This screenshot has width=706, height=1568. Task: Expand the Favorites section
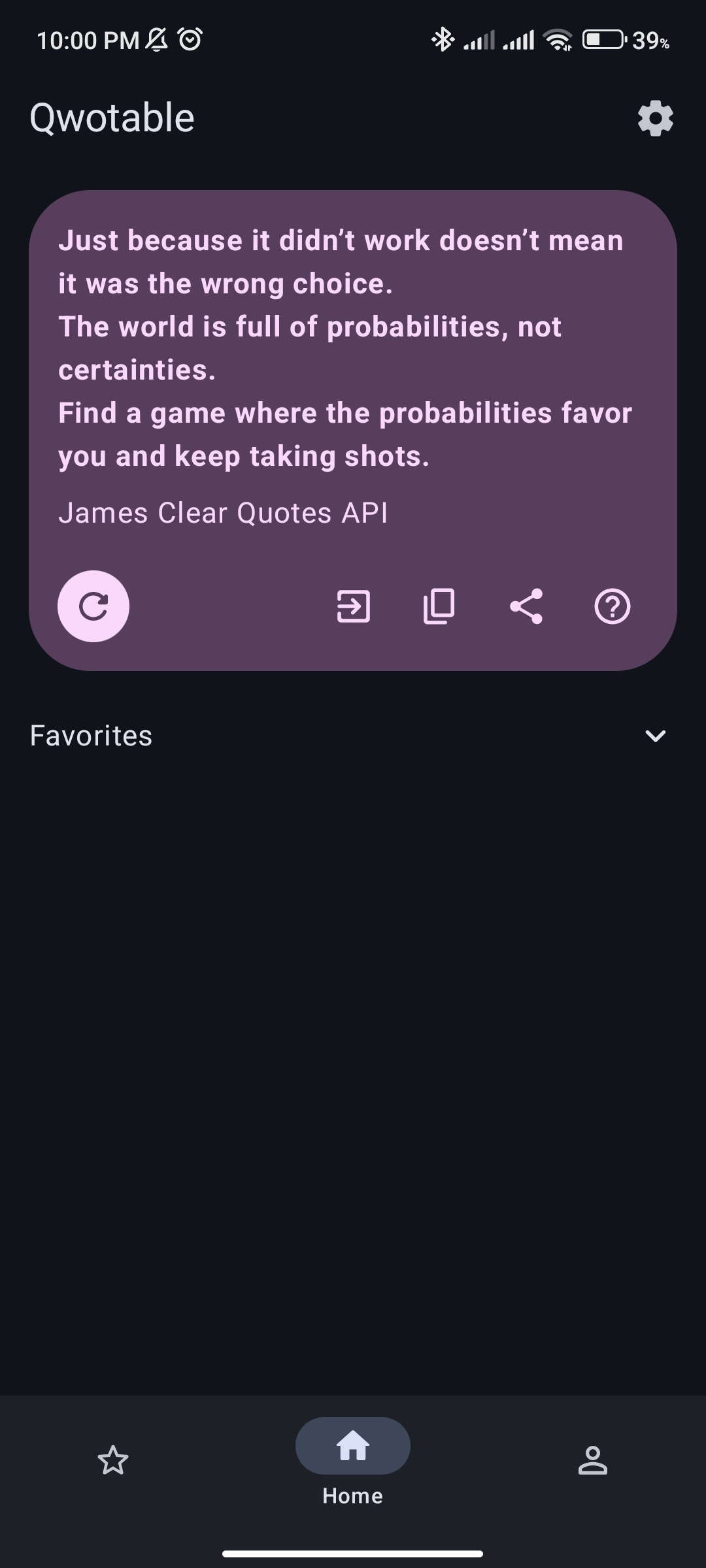(655, 736)
